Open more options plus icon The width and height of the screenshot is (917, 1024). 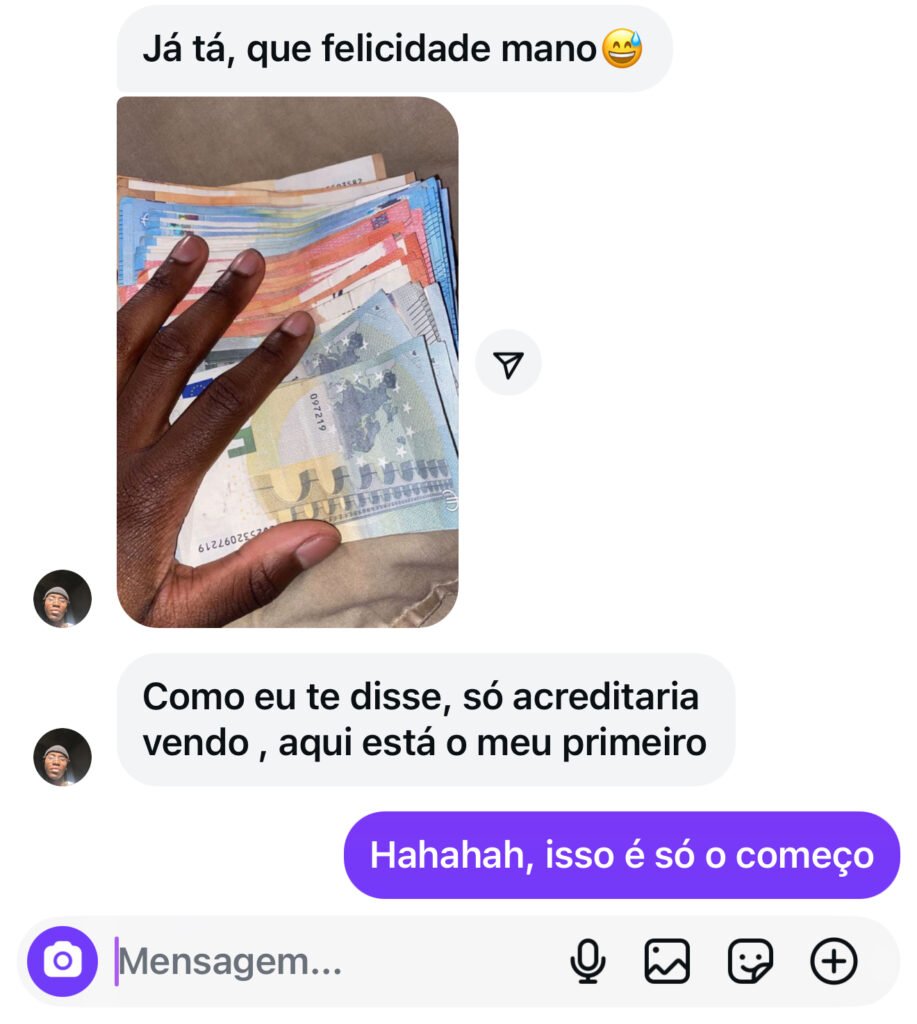coord(833,962)
